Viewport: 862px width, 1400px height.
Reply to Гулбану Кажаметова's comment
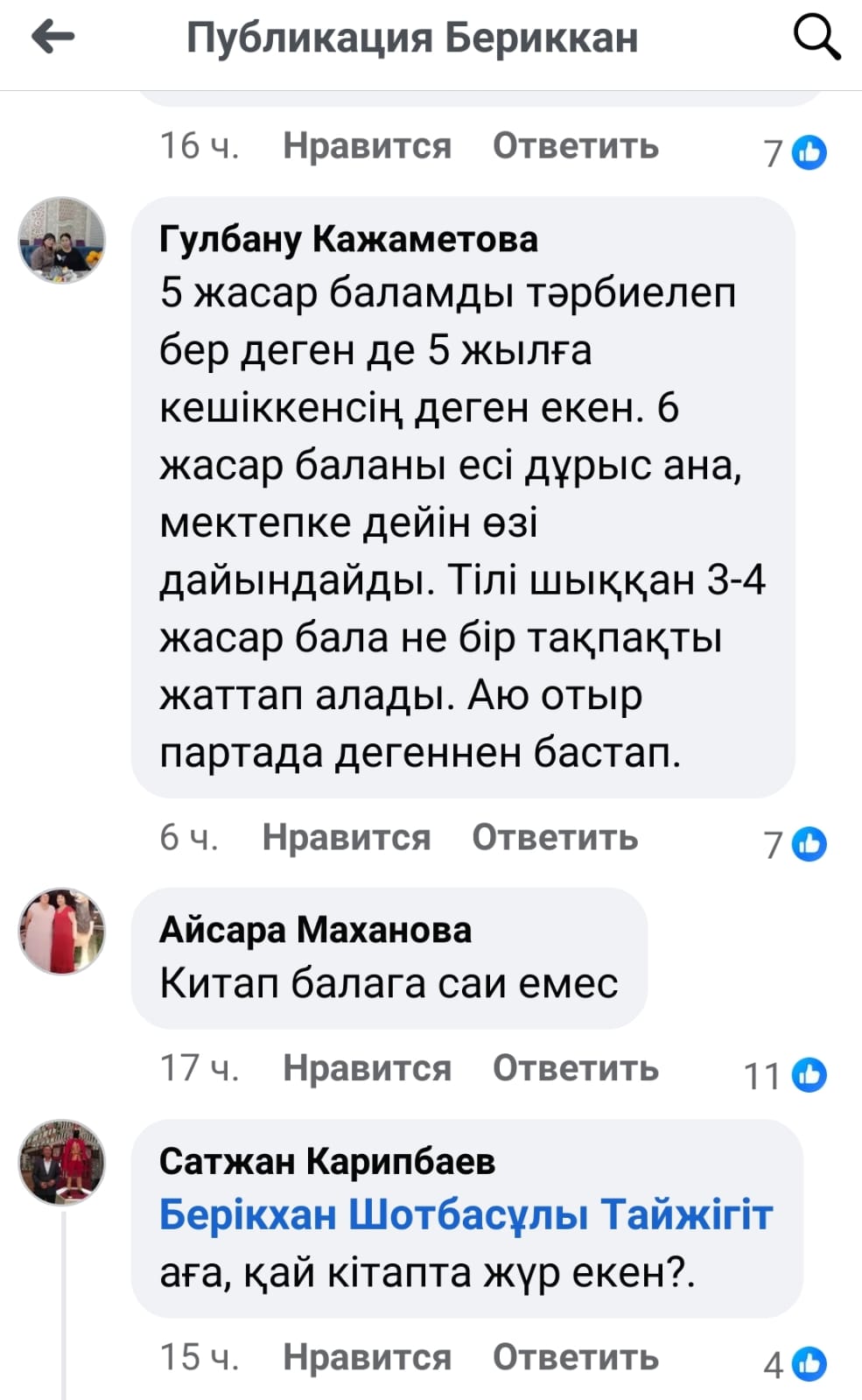[x=555, y=838]
